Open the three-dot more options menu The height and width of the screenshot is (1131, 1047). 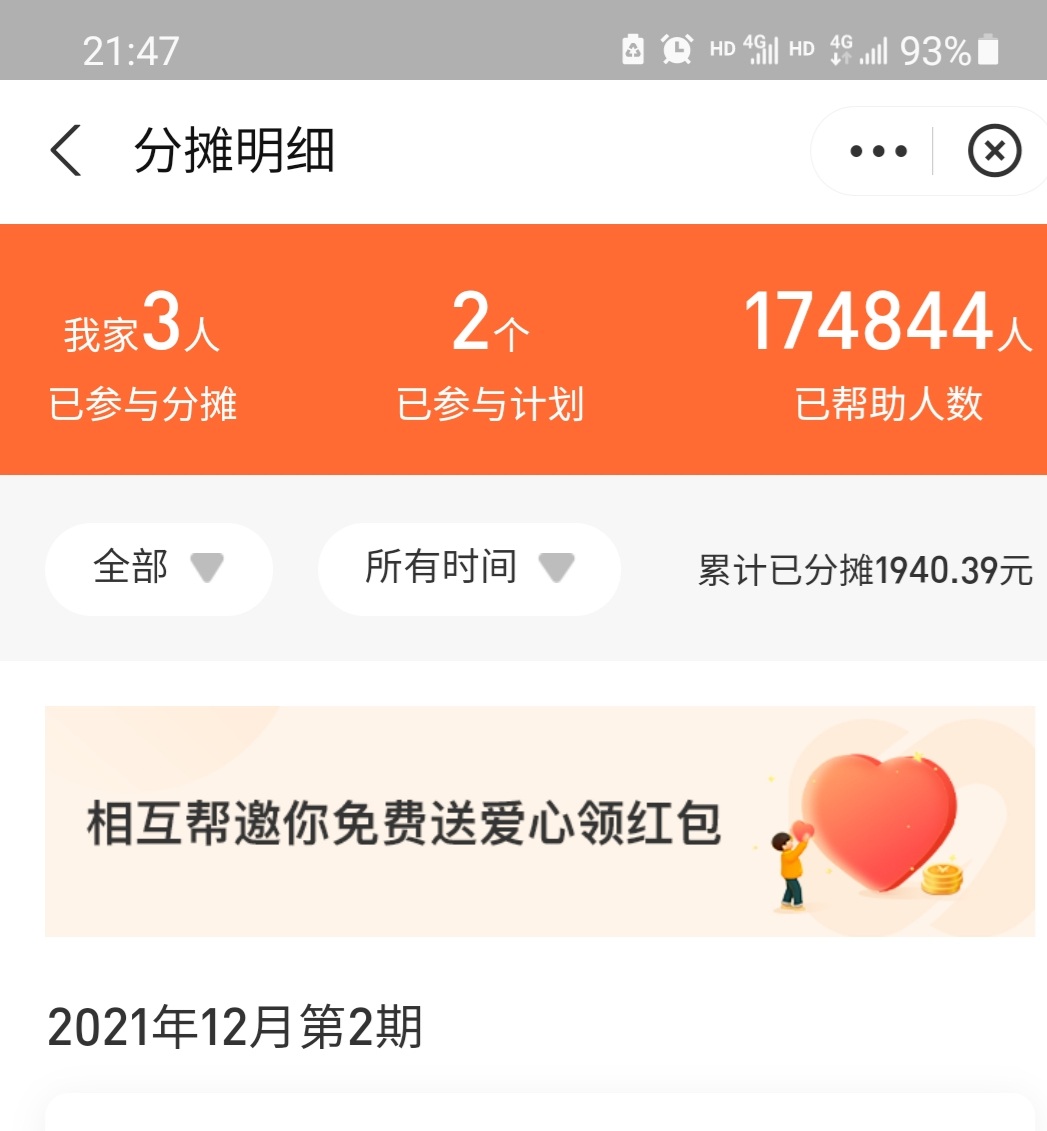878,152
